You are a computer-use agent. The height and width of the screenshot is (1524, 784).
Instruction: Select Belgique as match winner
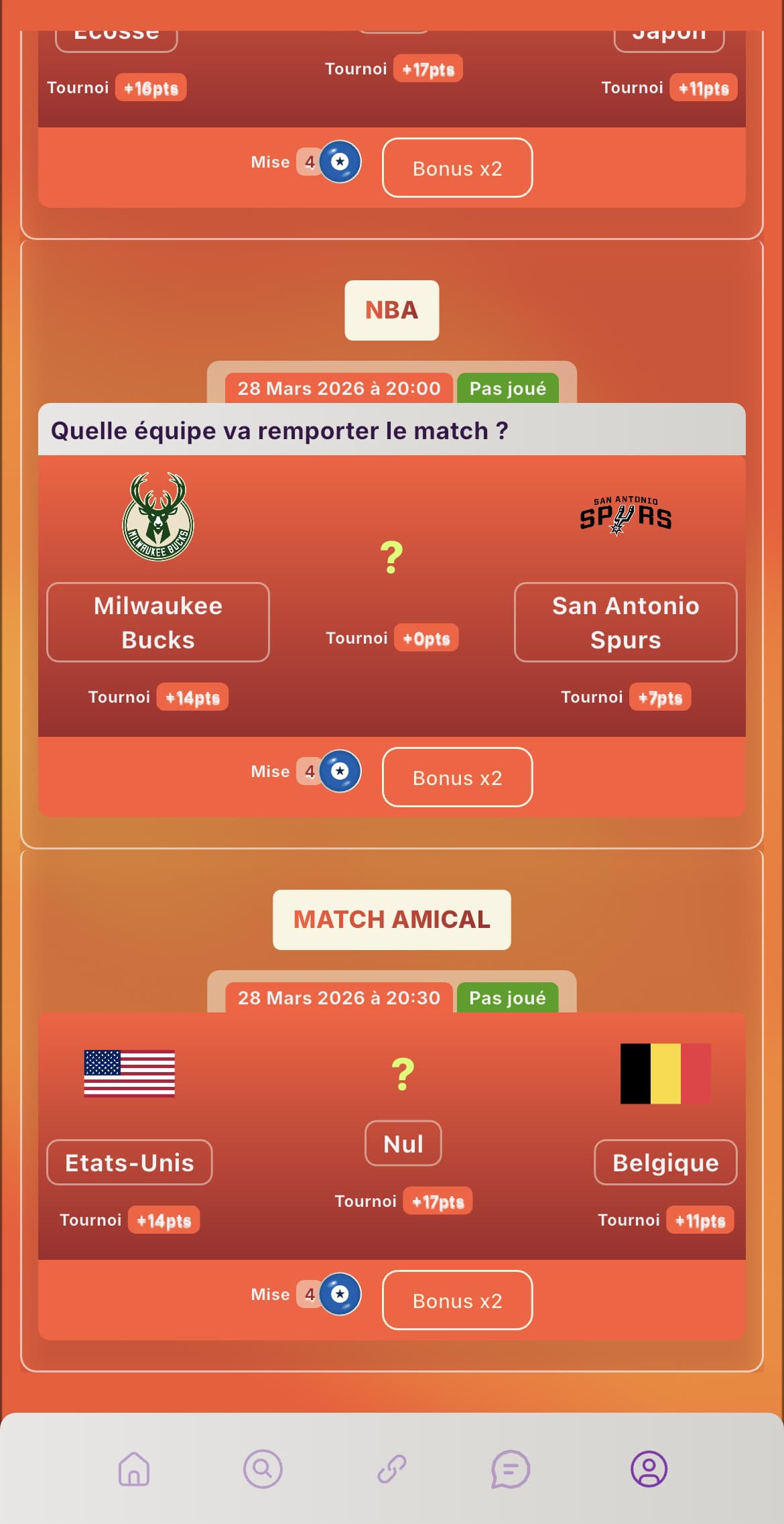tap(665, 1162)
